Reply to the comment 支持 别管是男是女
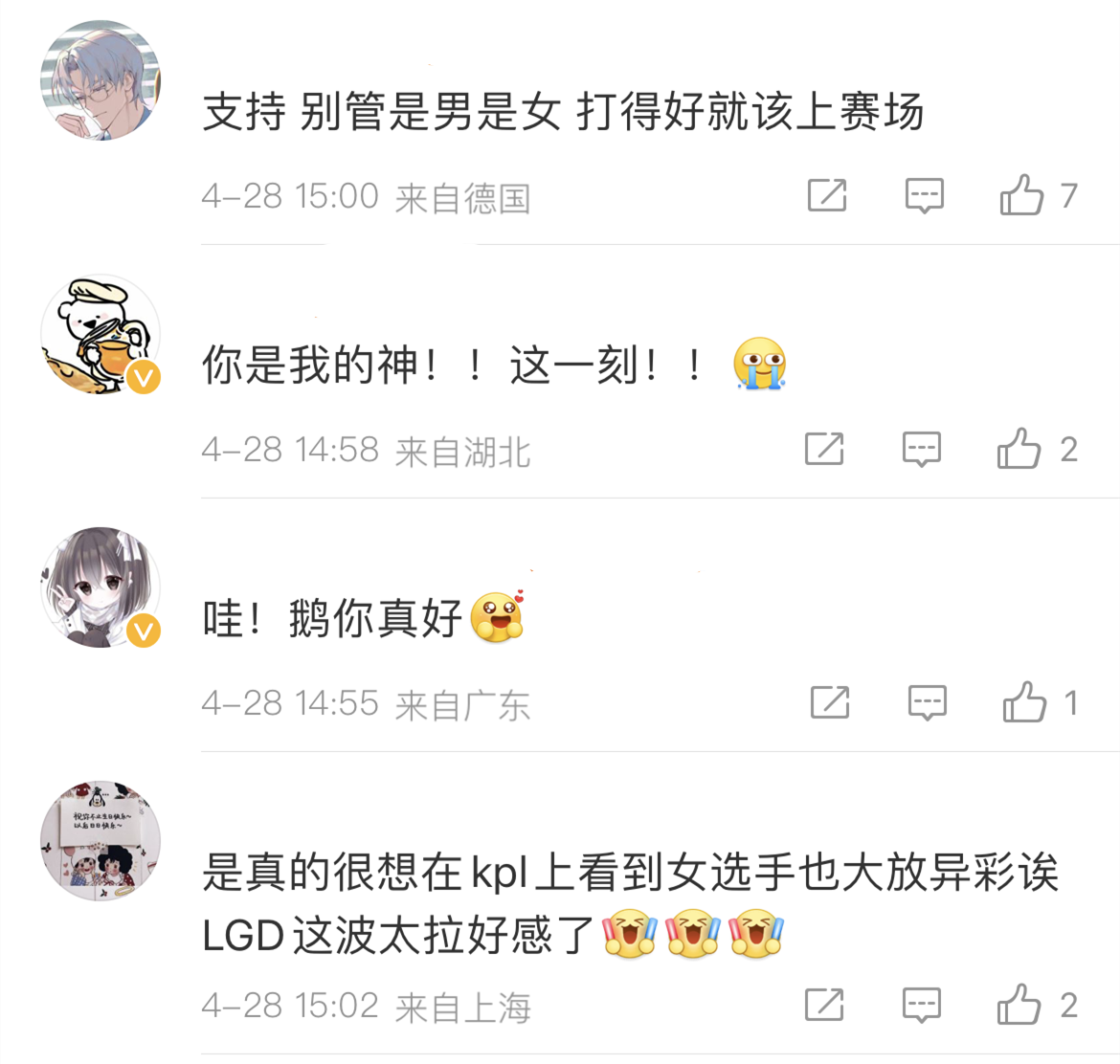The image size is (1120, 1064). [924, 195]
